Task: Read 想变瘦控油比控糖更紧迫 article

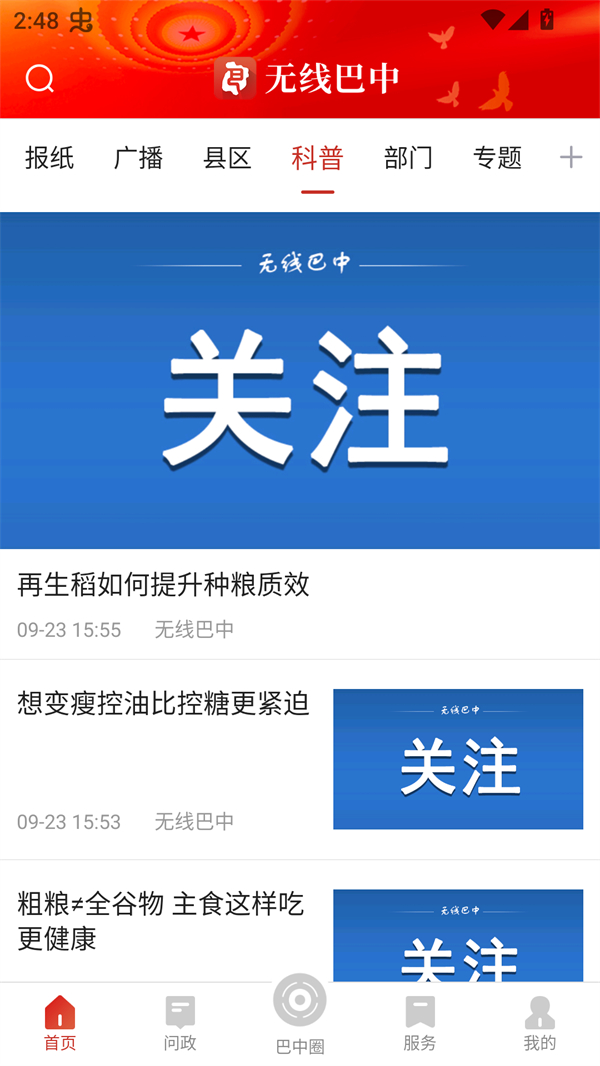Action: [x=164, y=704]
